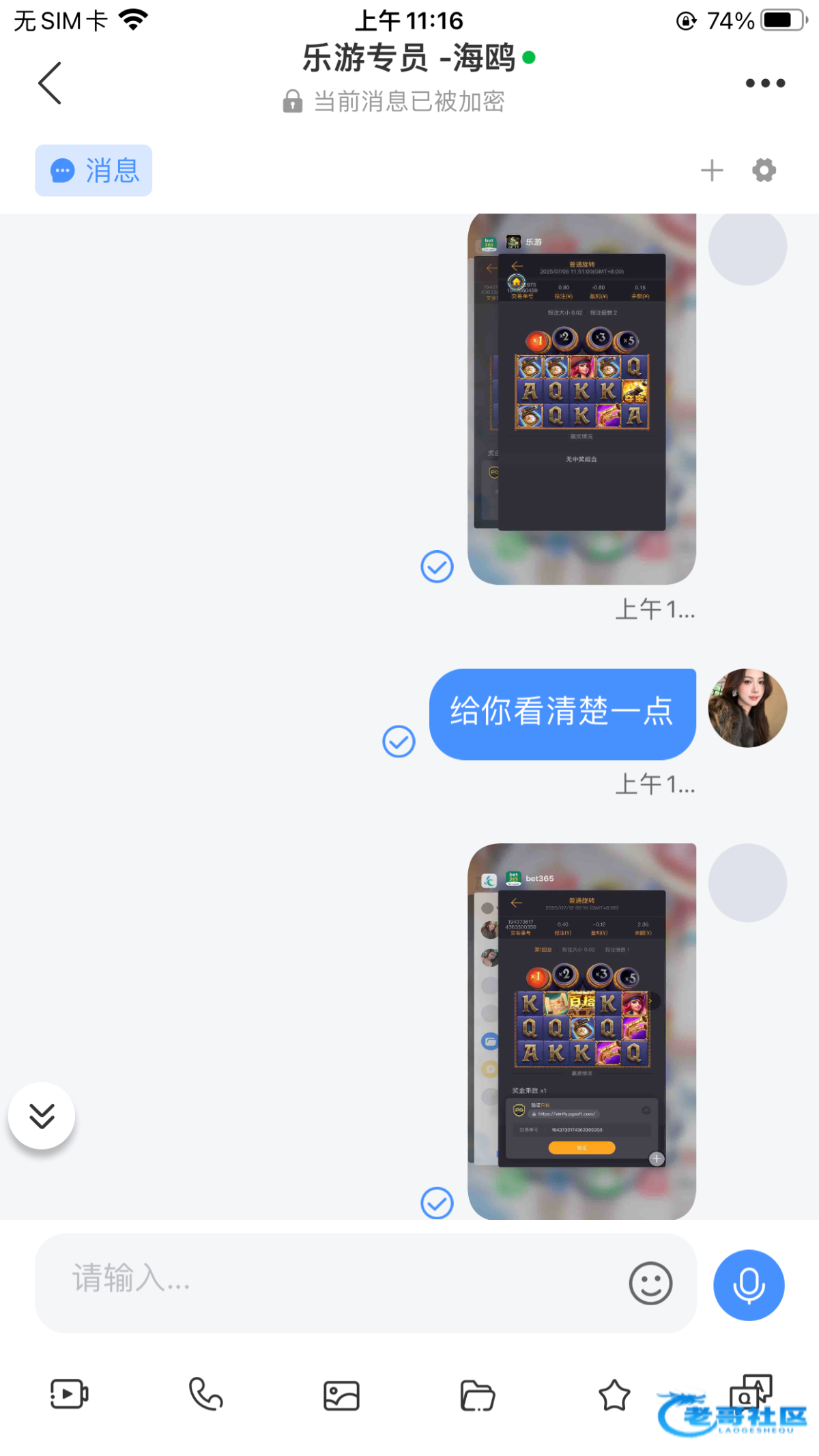Viewport: 819px width, 1456px height.
Task: Tap the avatar next to 给你看清楚一点
Action: tap(747, 708)
